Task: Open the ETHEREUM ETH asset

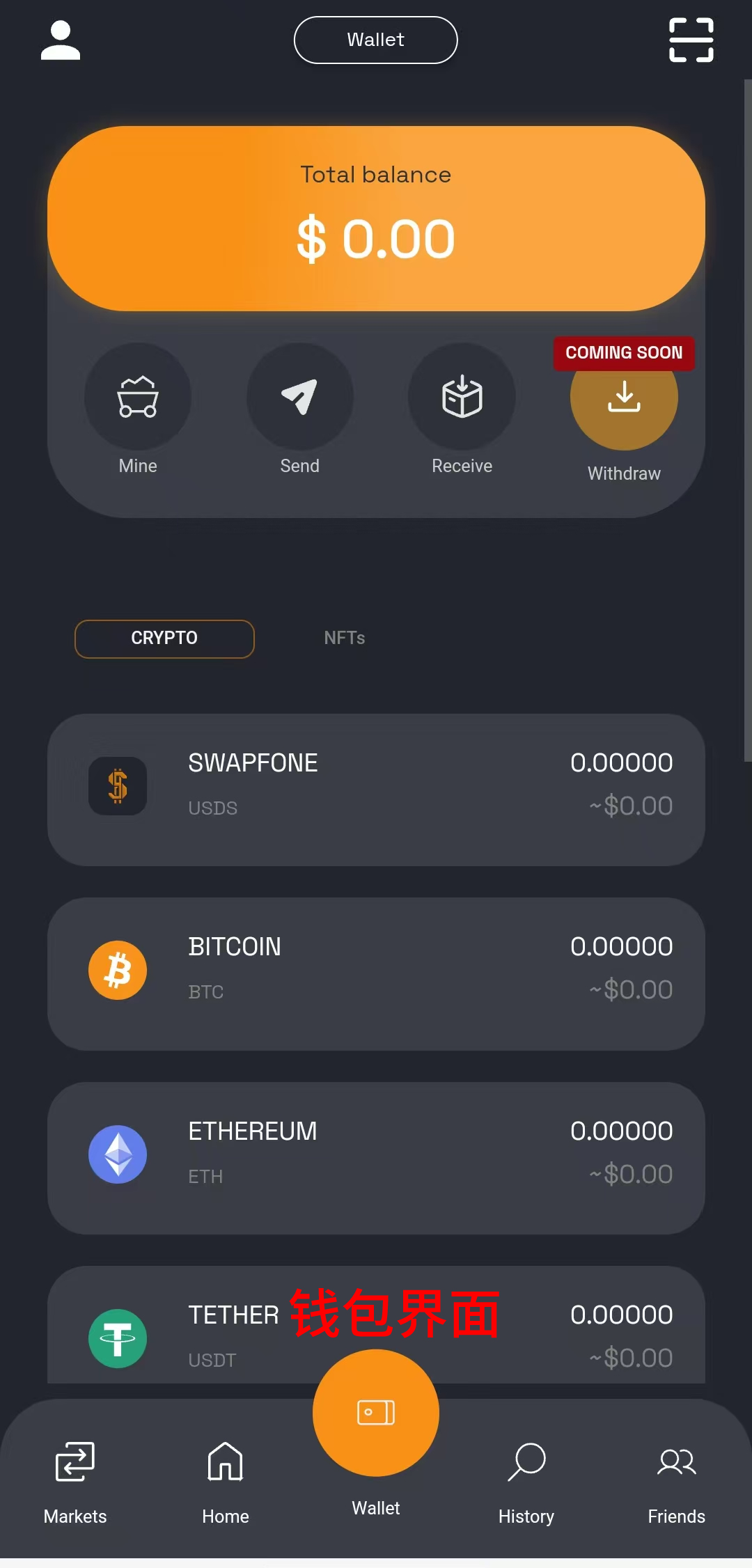Action: click(x=376, y=1158)
